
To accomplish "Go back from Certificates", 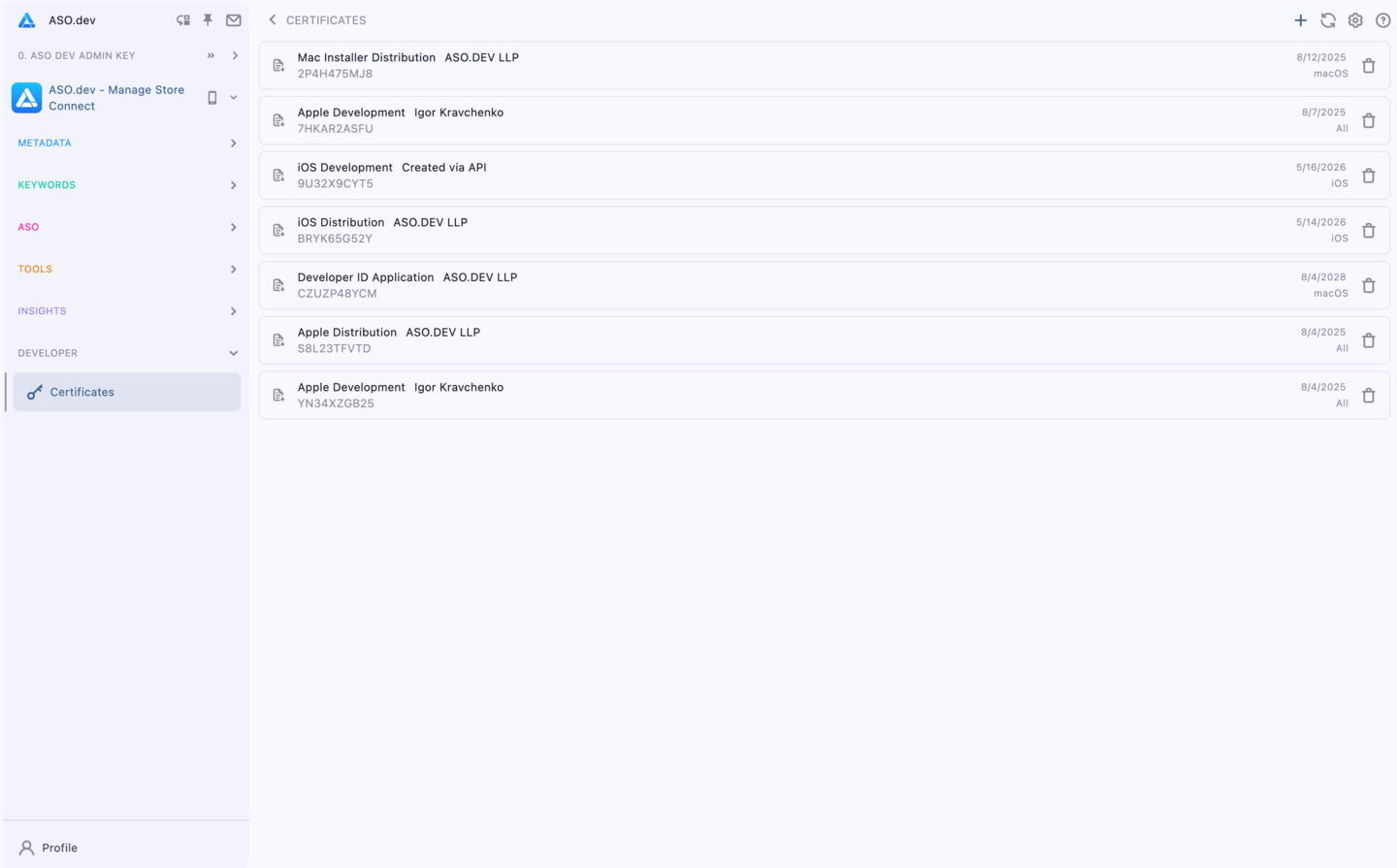I will (273, 20).
